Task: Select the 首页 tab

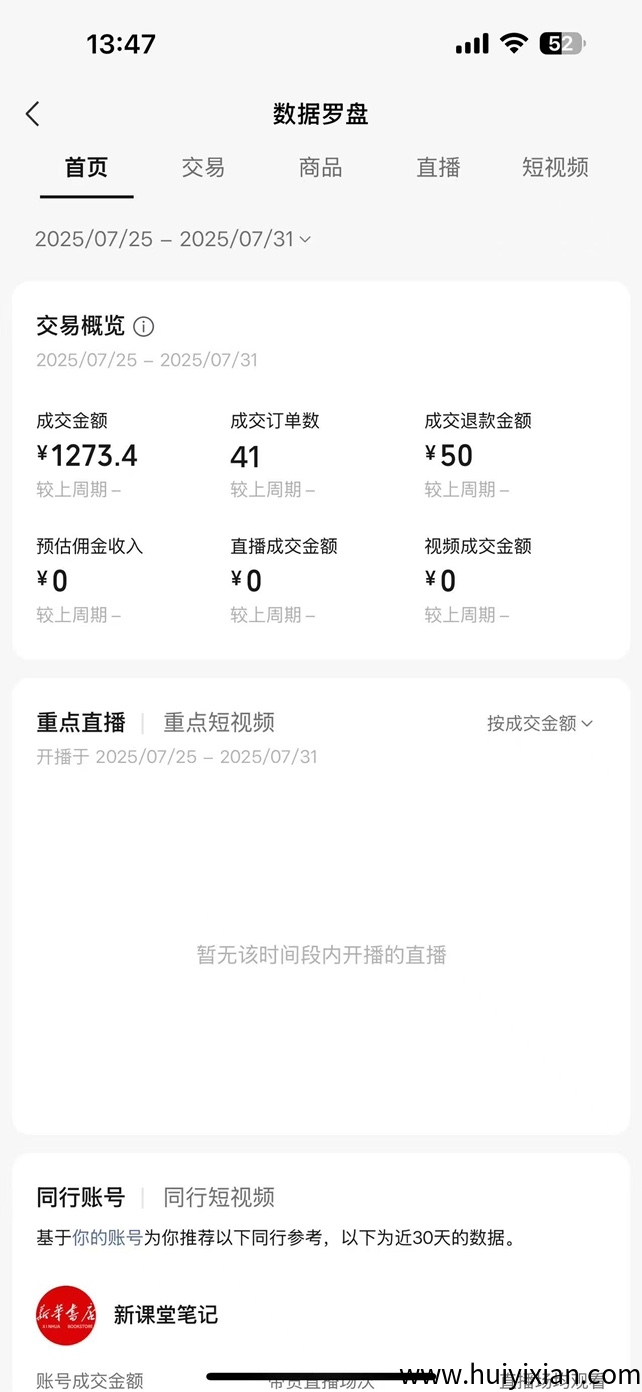Action: point(86,168)
